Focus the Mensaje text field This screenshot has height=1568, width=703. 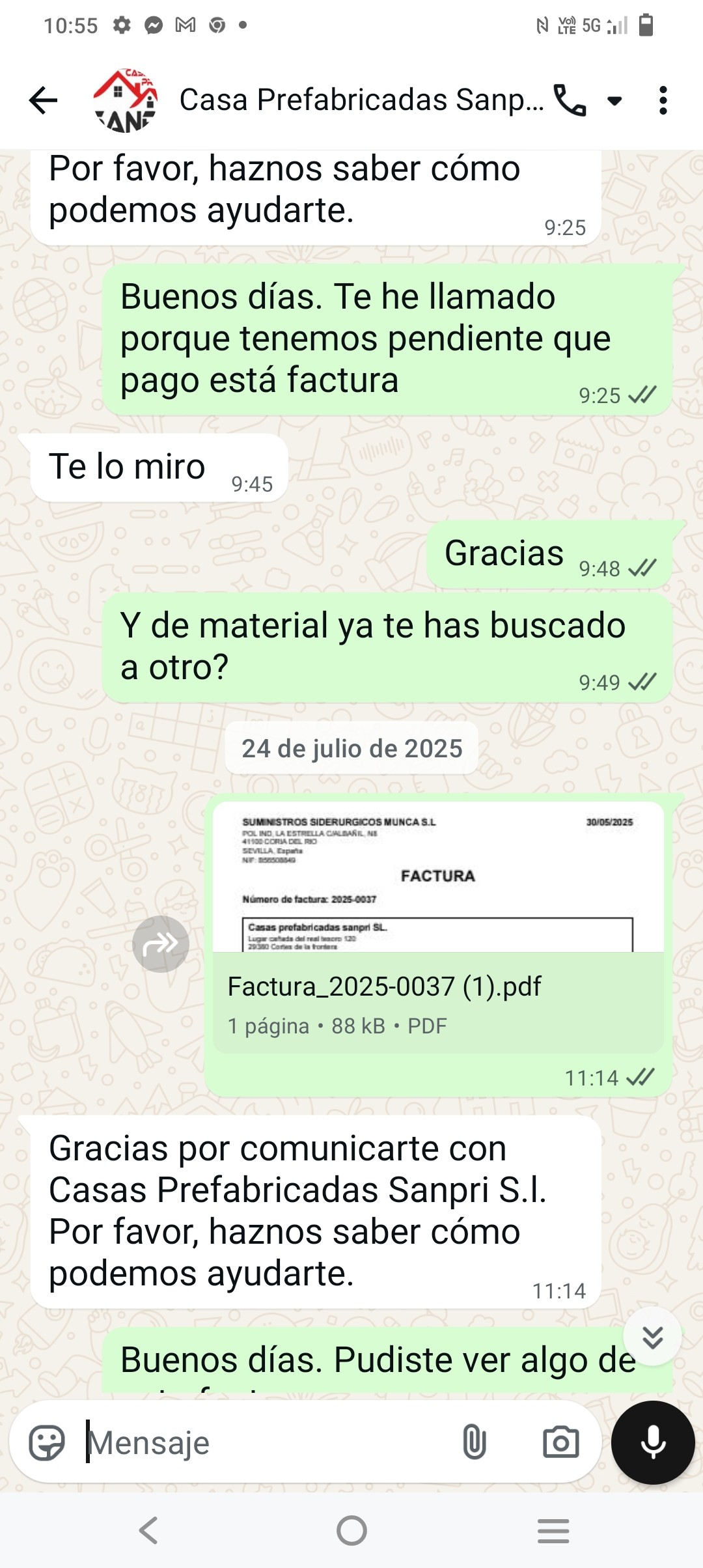(260, 1442)
